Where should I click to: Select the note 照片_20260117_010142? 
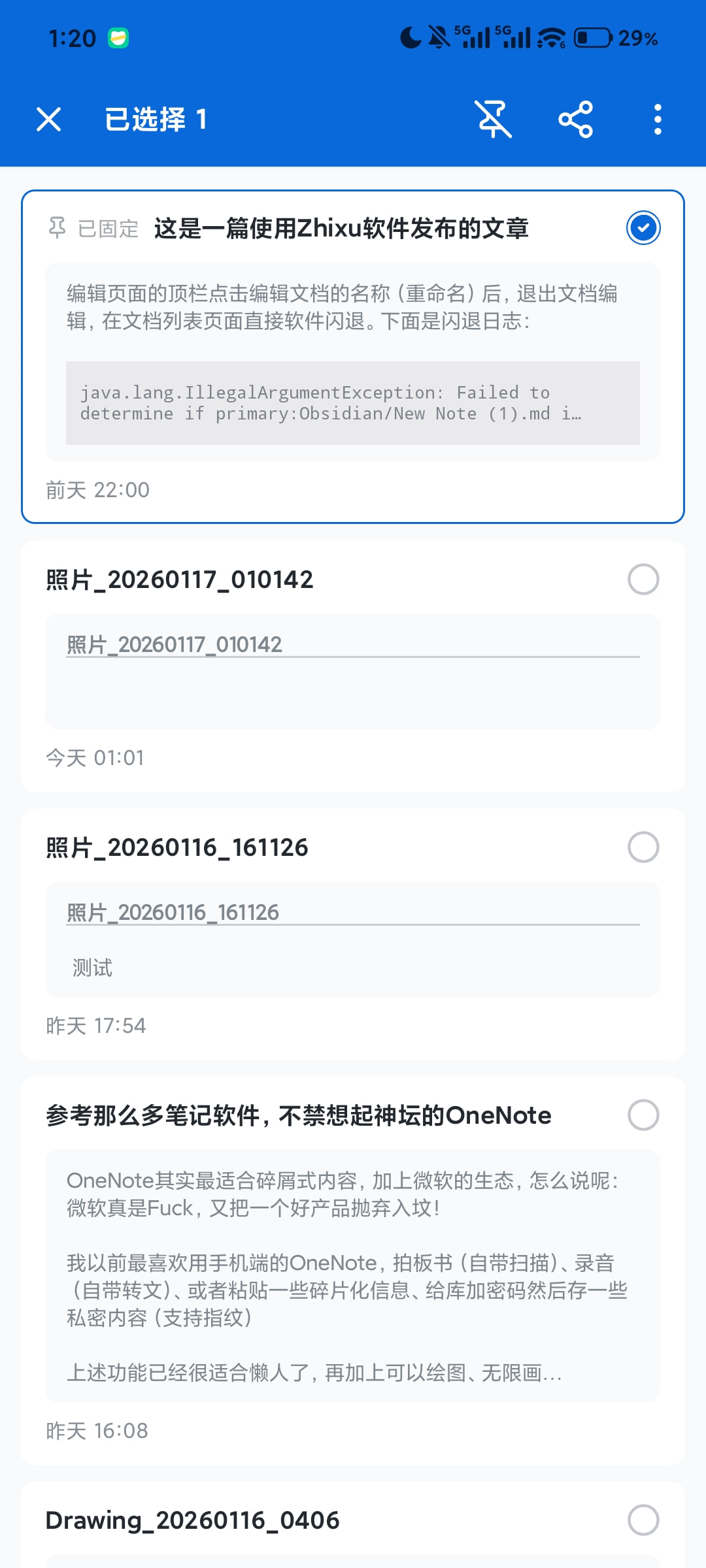tap(643, 580)
